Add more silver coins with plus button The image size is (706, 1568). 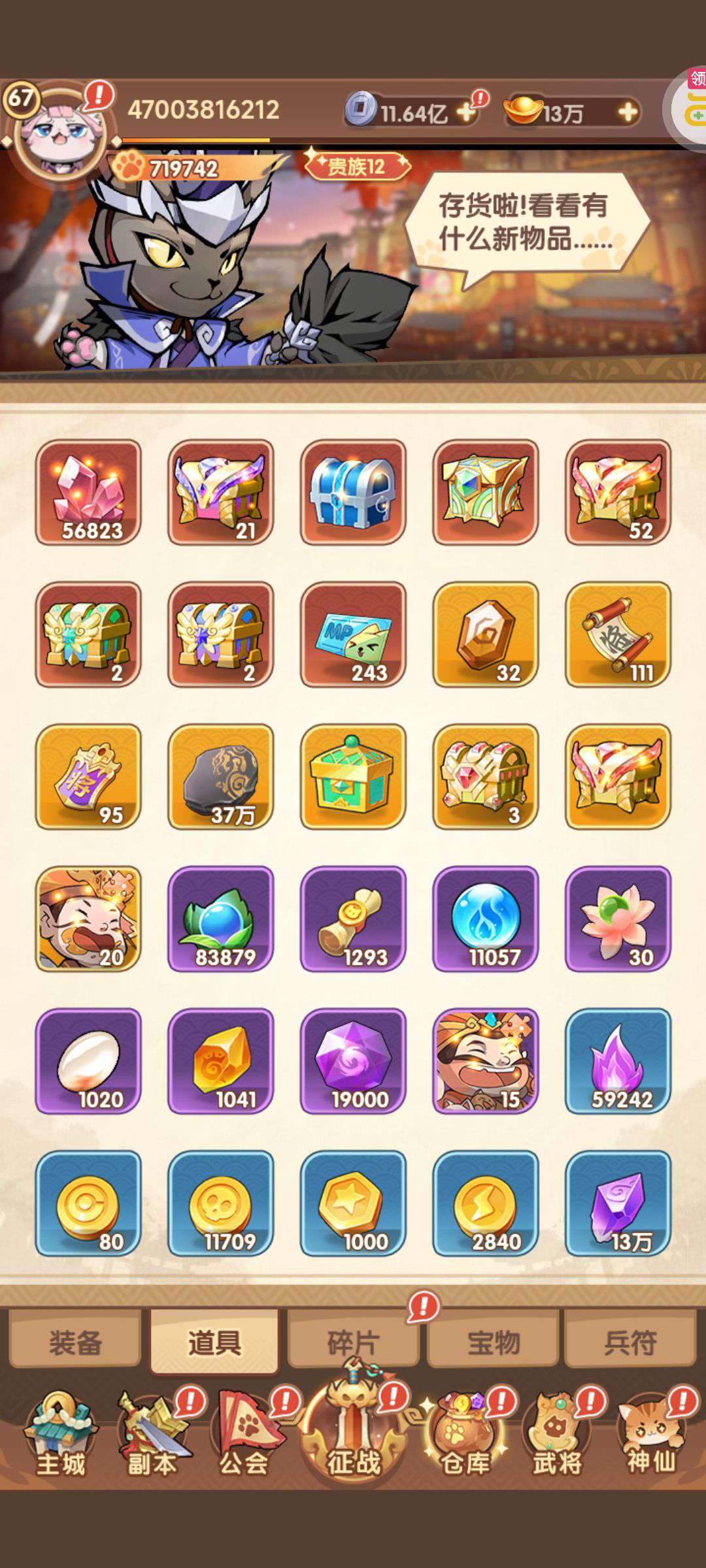[x=467, y=112]
